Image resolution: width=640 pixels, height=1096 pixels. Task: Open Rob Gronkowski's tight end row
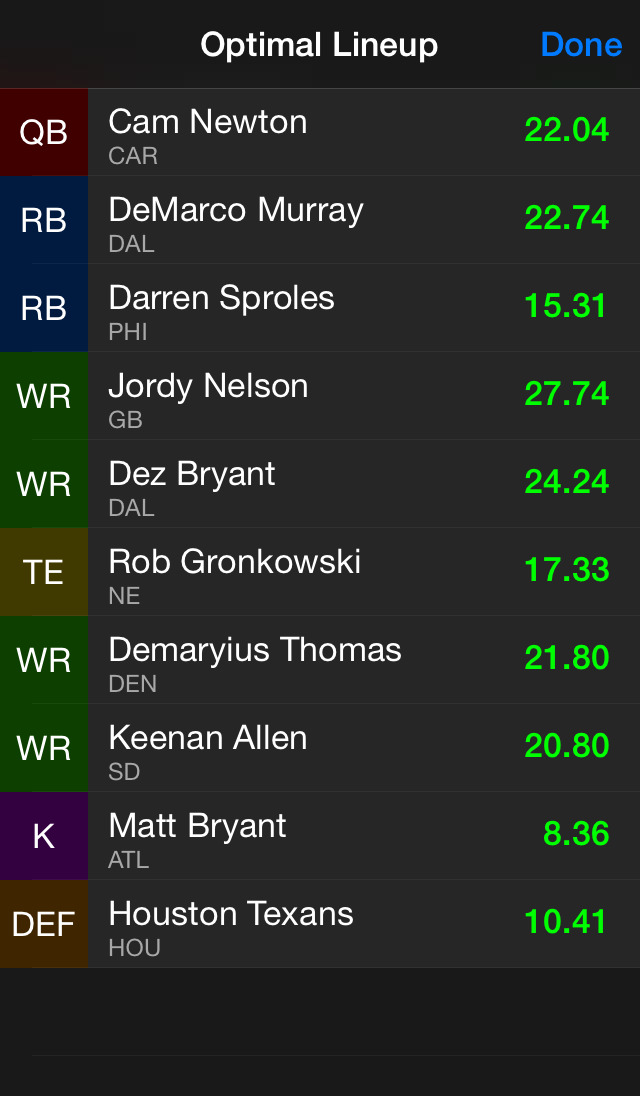(320, 572)
